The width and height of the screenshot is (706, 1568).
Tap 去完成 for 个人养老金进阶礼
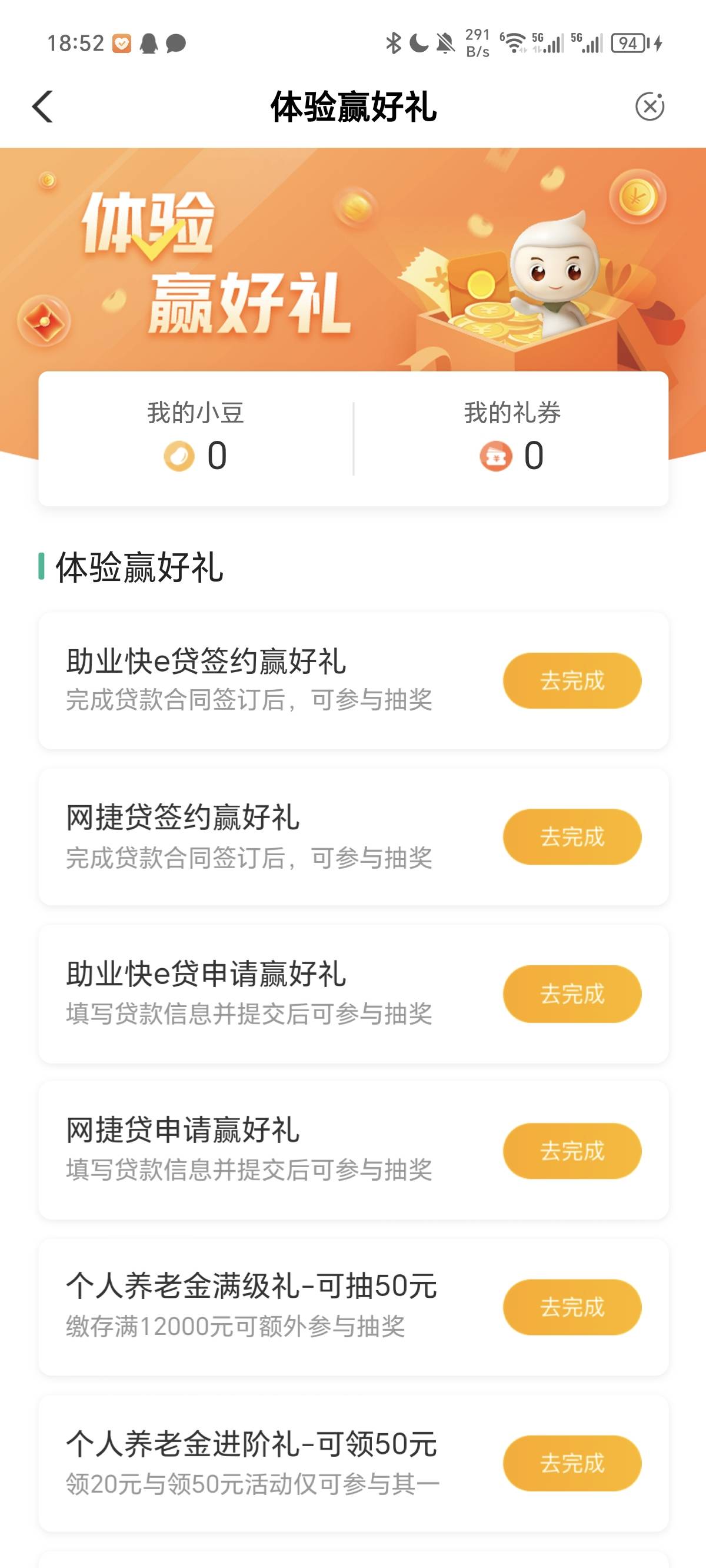572,1463
